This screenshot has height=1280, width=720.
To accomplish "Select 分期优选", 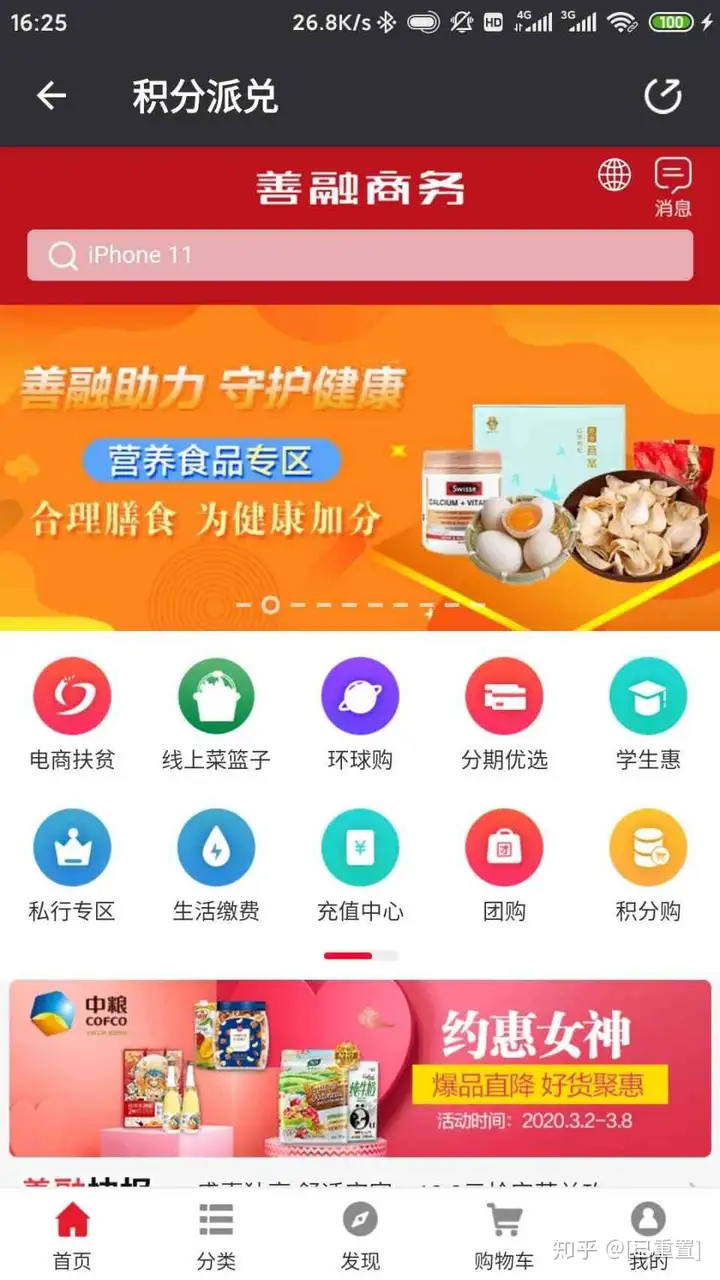I will [x=504, y=714].
